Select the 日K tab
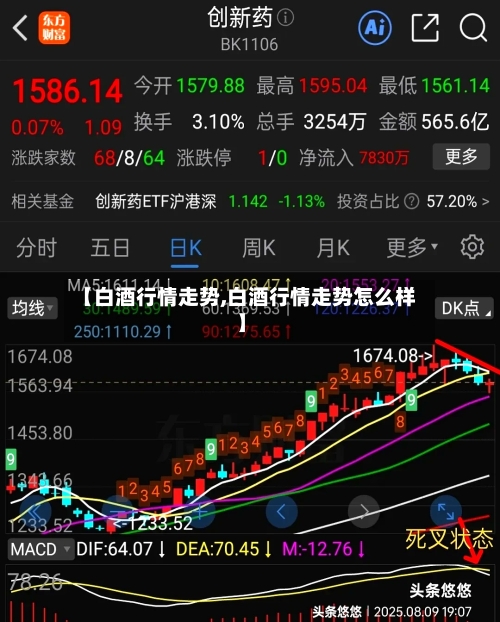The width and height of the screenshot is (500, 622). [x=186, y=249]
